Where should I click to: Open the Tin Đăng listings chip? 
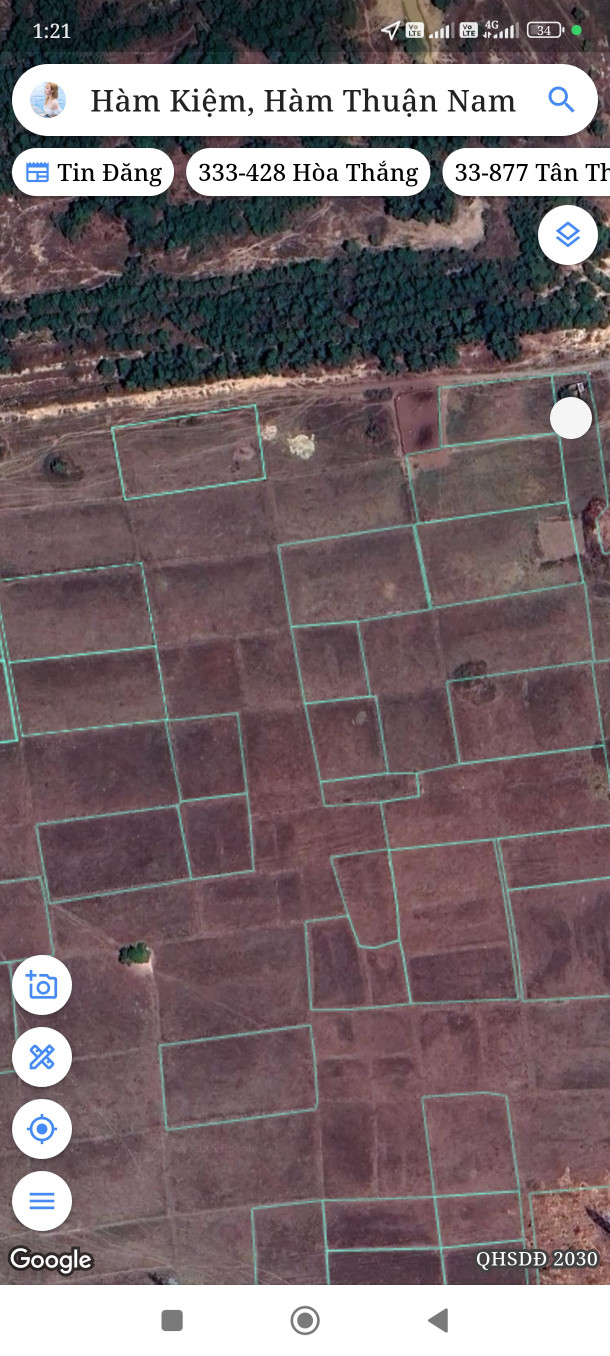pyautogui.click(x=93, y=173)
